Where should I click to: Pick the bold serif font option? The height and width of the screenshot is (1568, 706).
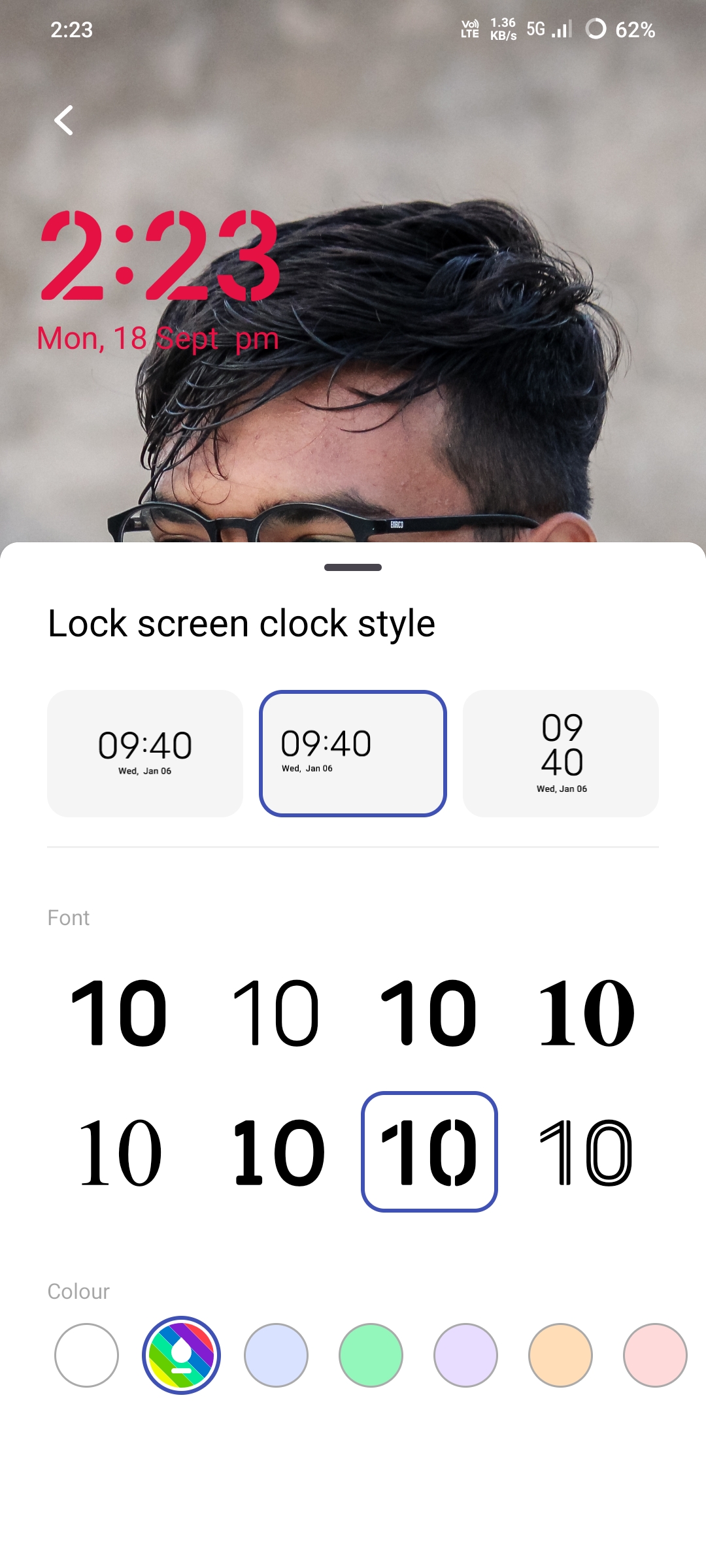[586, 1013]
